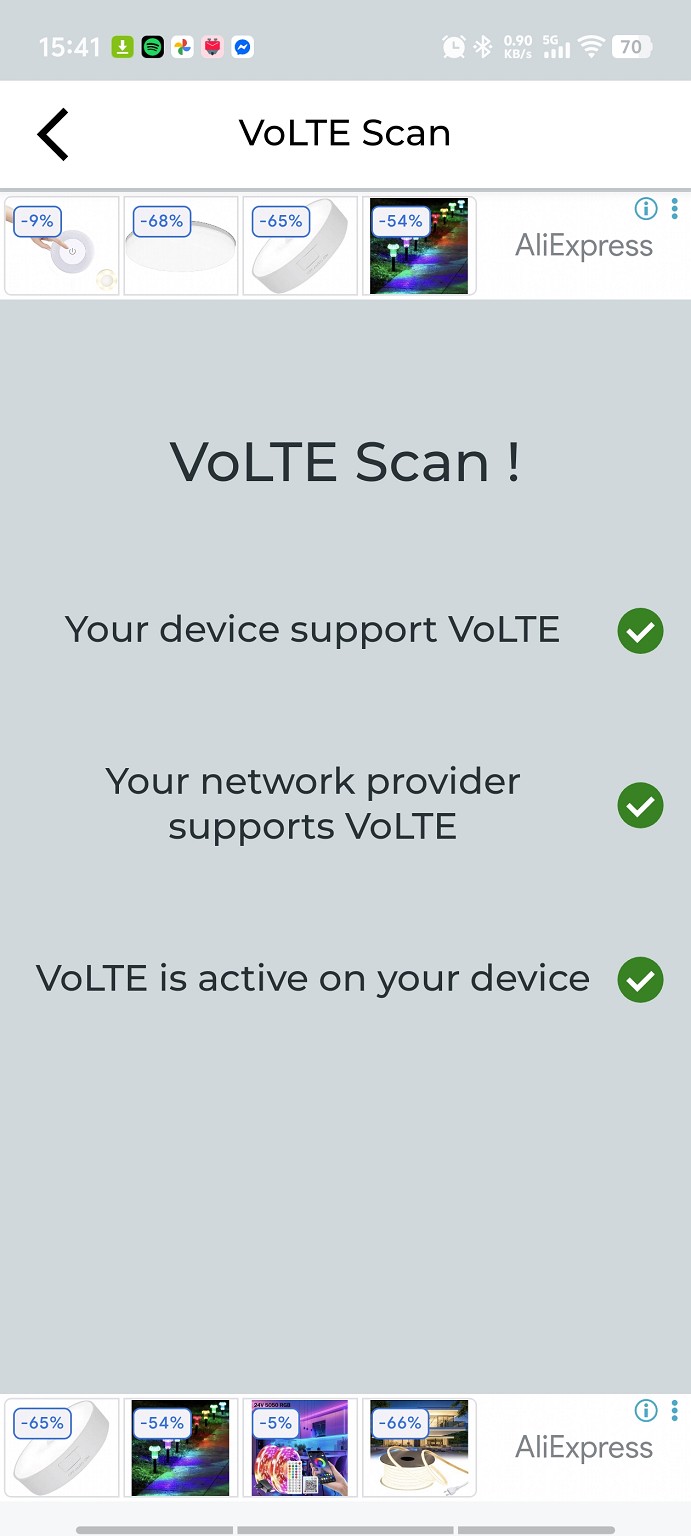This screenshot has height=1536, width=691.
Task: Go back from the VoLTE Scan screen
Action: click(x=53, y=134)
